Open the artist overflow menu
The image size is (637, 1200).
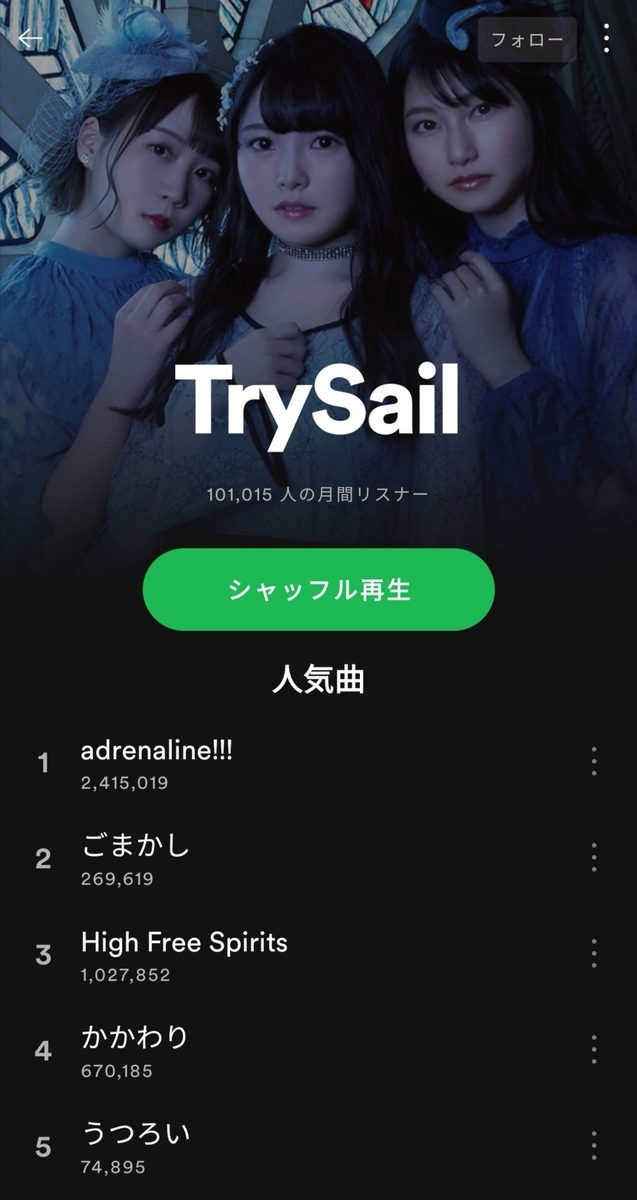(x=606, y=40)
